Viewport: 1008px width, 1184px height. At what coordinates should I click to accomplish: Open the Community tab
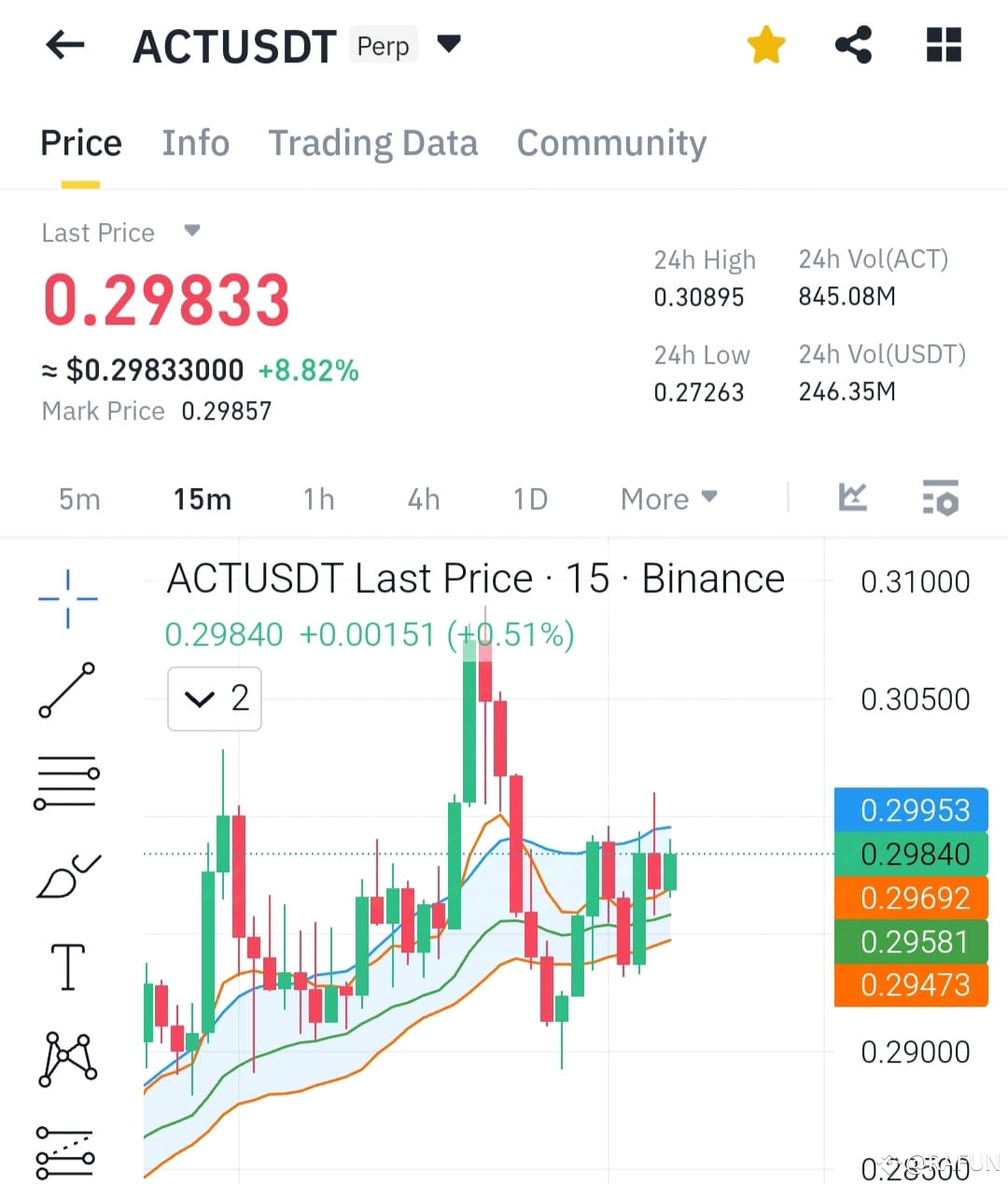point(611,143)
